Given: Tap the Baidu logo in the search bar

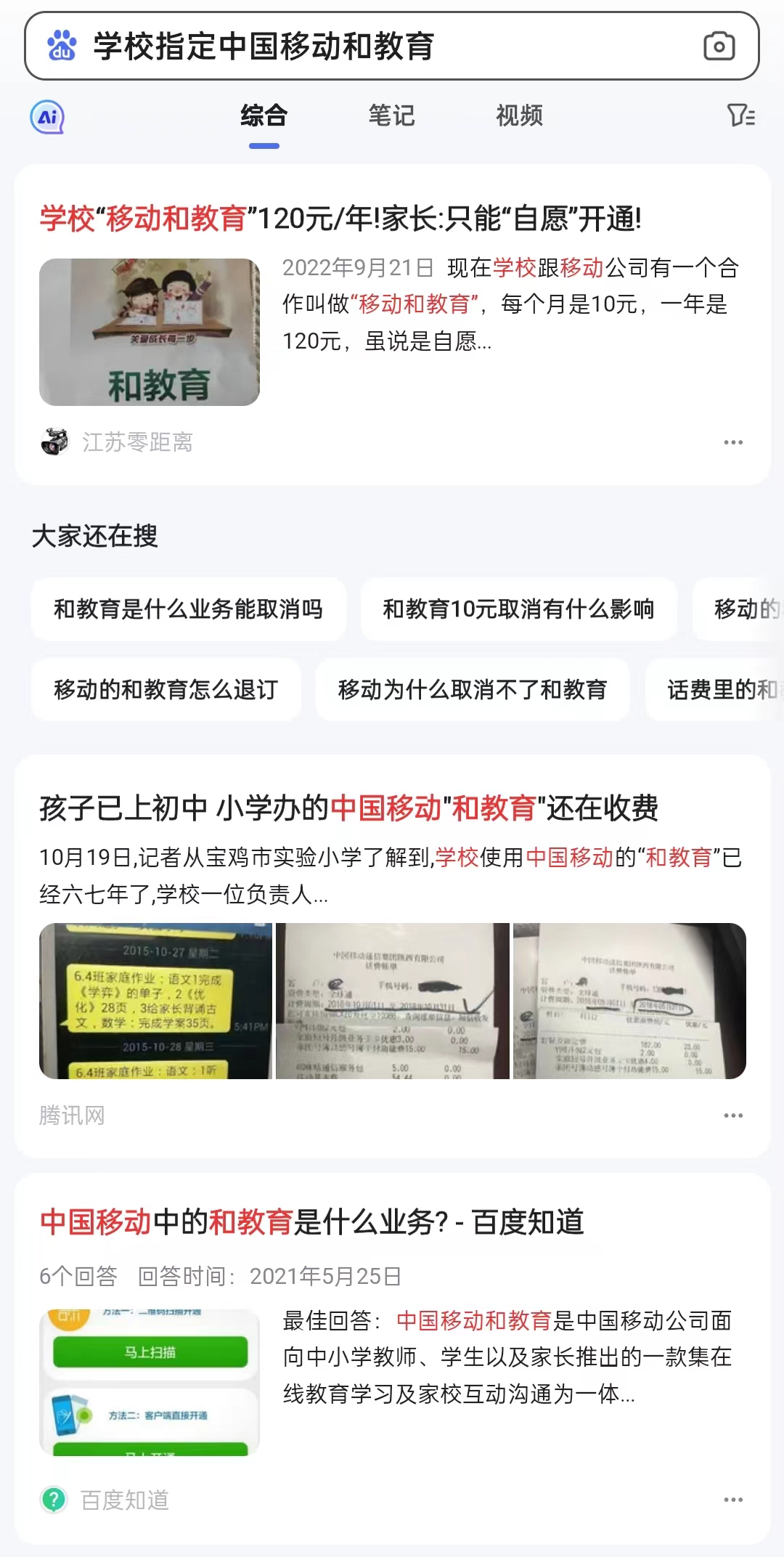Looking at the screenshot, I should 62,47.
